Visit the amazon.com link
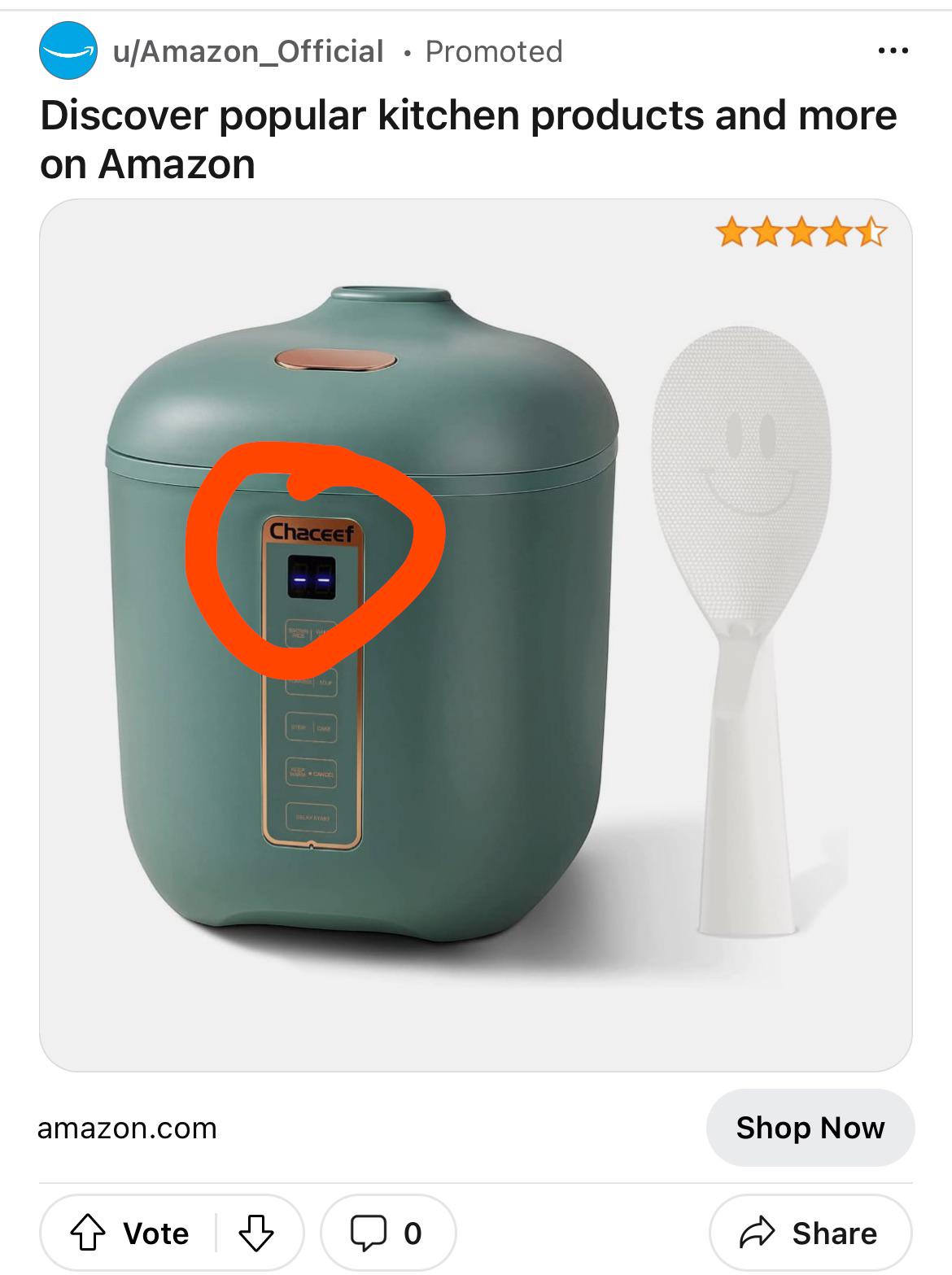The width and height of the screenshot is (952, 1275). coord(128,1129)
